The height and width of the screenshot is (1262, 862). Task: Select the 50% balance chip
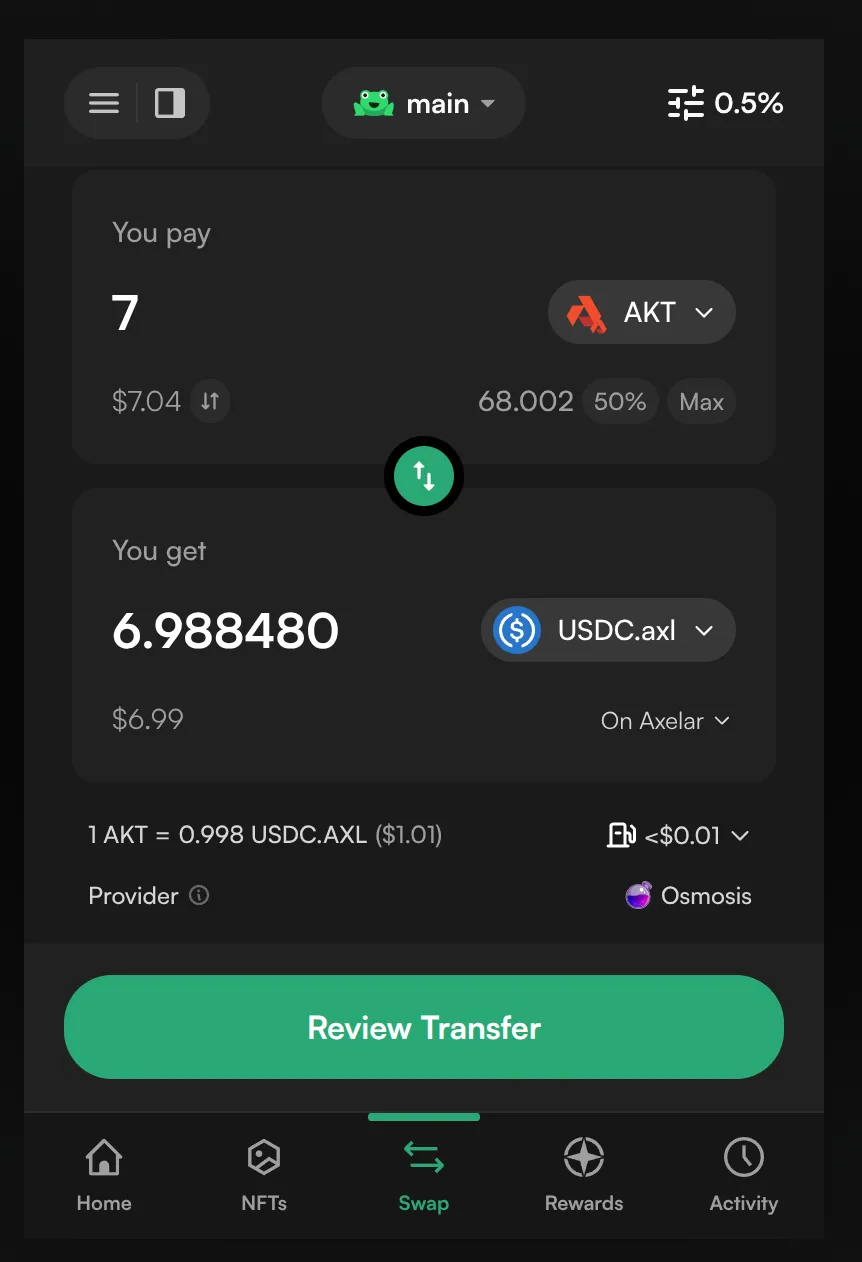point(620,402)
